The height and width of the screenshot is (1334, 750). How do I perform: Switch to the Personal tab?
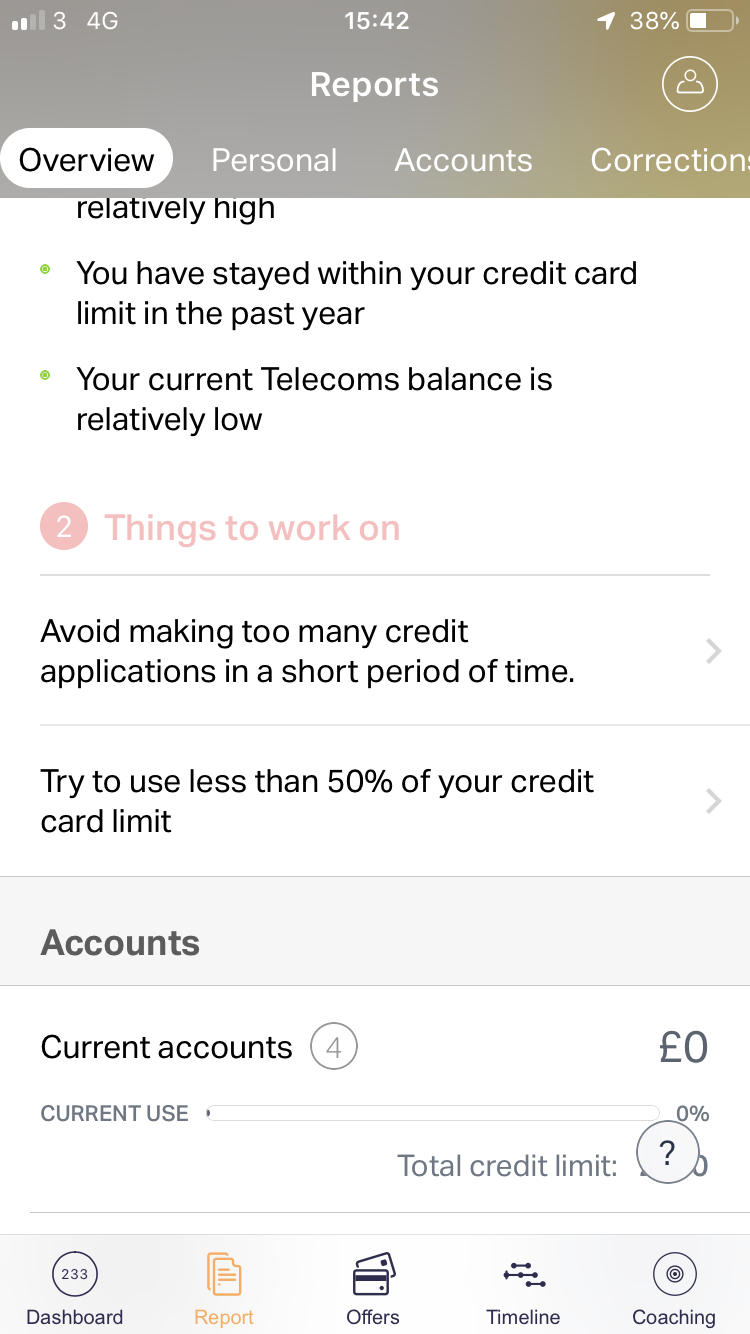(x=274, y=160)
